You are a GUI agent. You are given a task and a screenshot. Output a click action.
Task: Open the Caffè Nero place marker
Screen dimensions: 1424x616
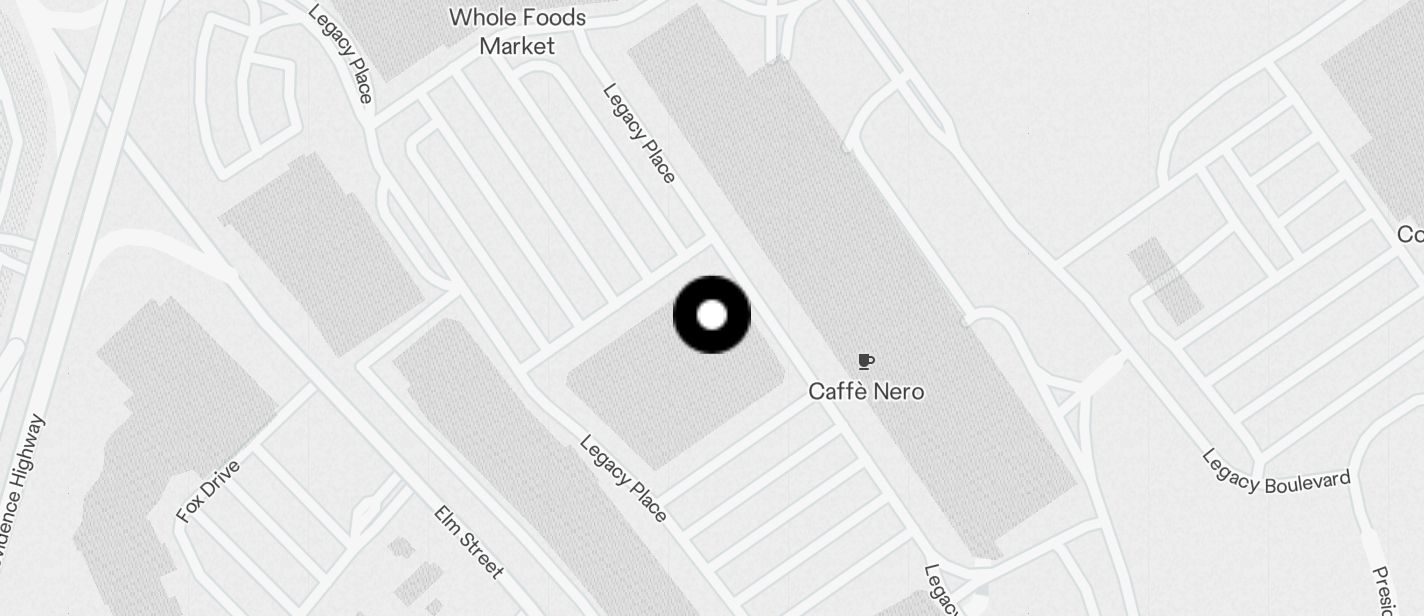point(866,362)
